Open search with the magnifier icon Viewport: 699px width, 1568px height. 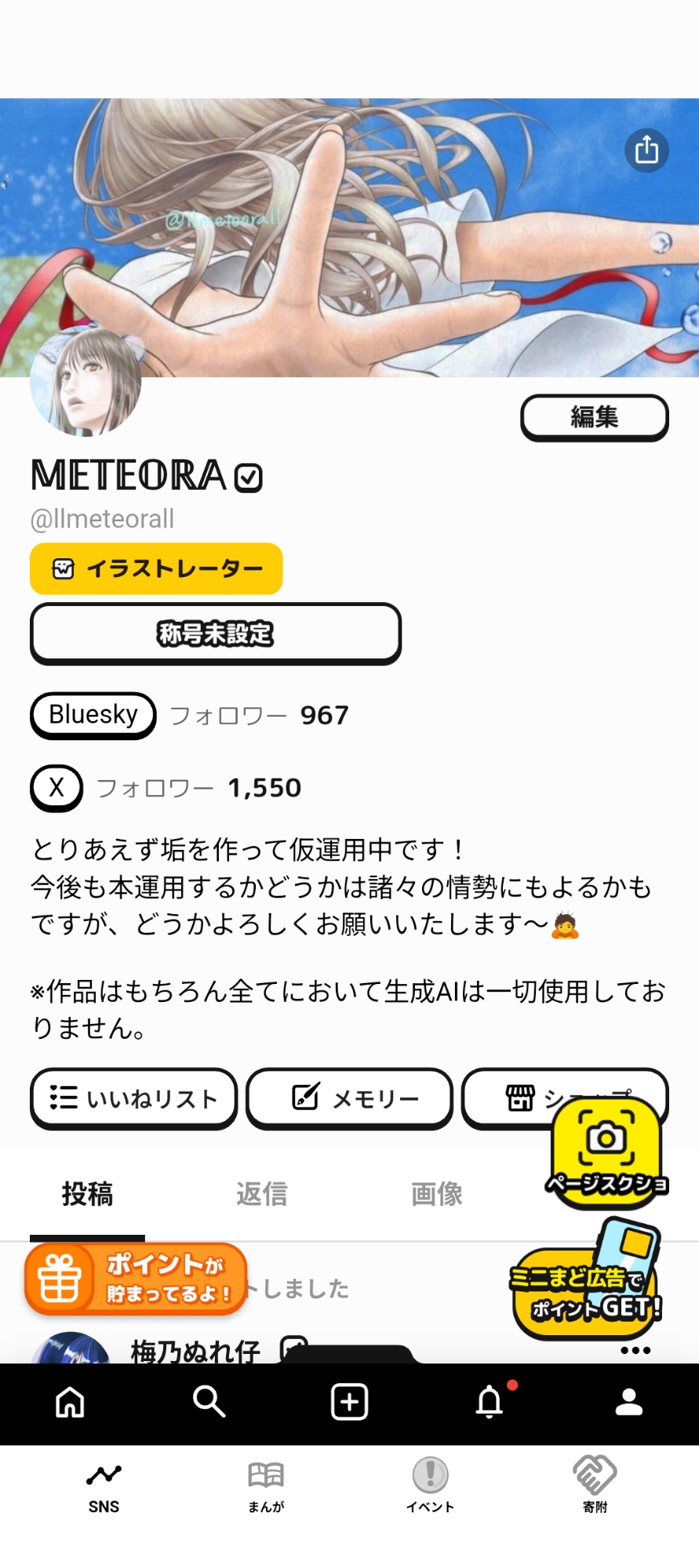tap(209, 1403)
